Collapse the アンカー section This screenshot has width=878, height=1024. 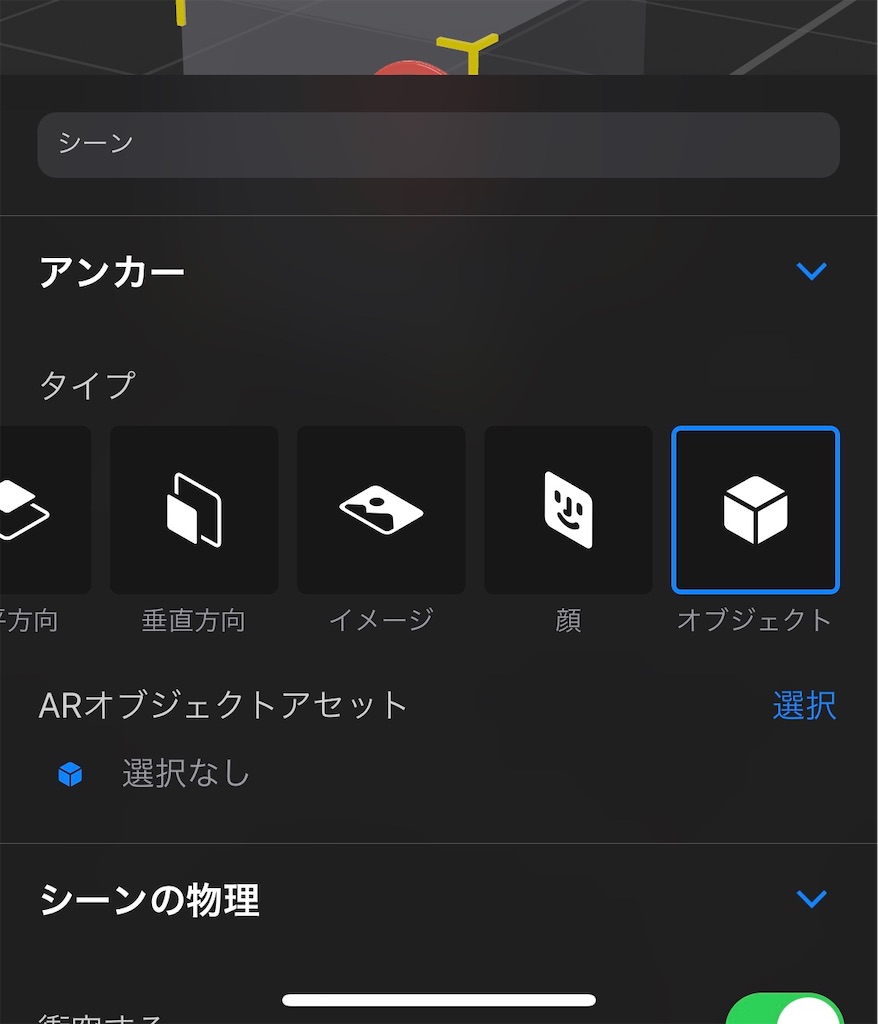(812, 271)
